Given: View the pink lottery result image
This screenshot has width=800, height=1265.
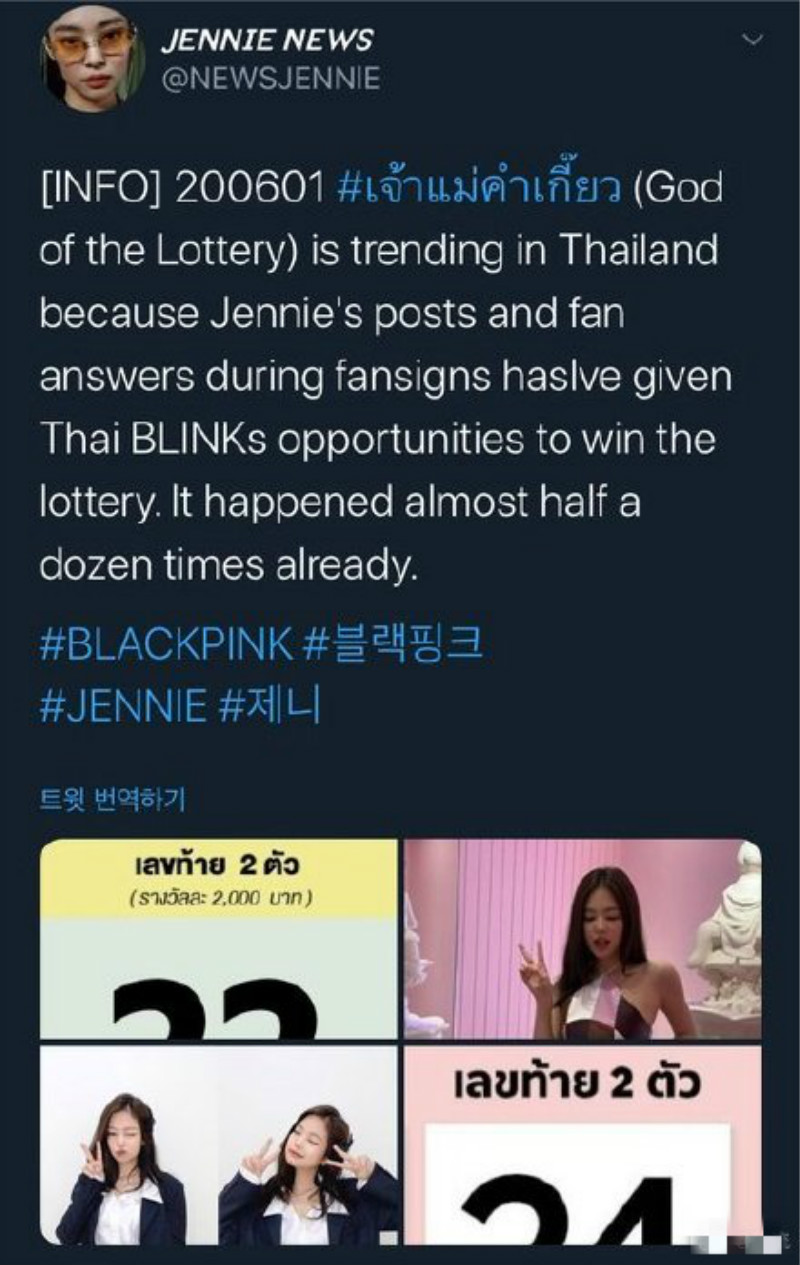Looking at the screenshot, I should pos(582,1145).
